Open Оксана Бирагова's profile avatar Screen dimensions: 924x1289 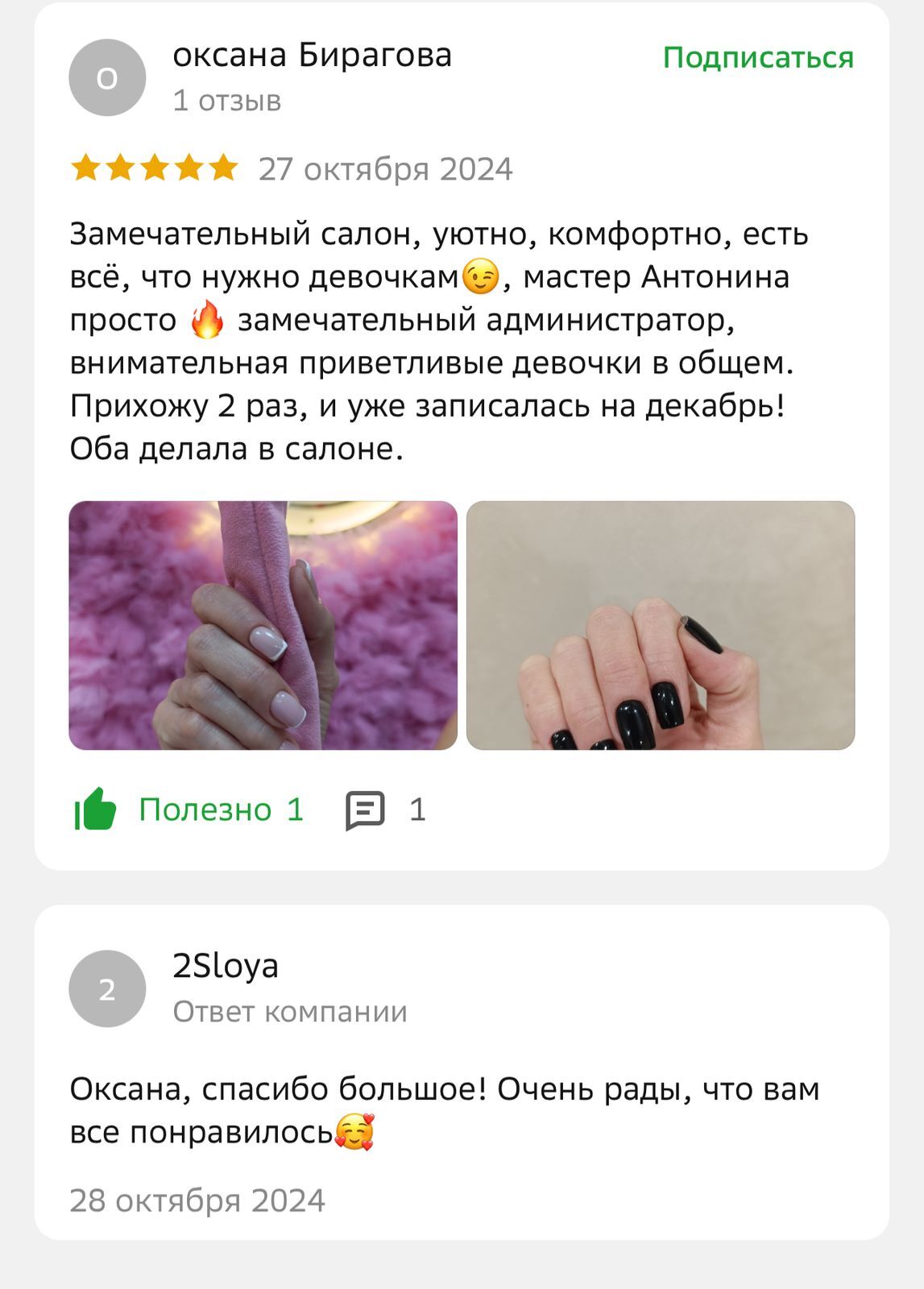pyautogui.click(x=107, y=78)
